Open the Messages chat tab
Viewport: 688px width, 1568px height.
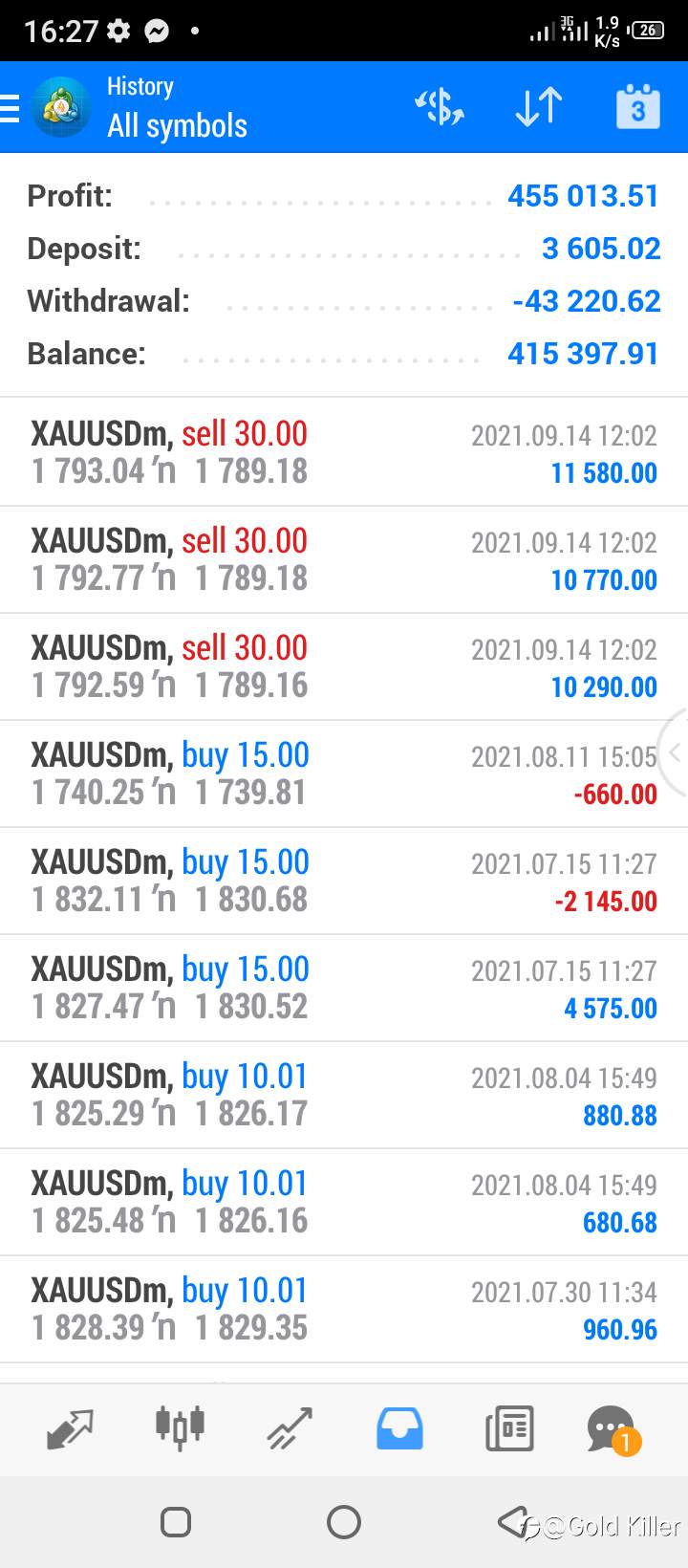point(613,1429)
